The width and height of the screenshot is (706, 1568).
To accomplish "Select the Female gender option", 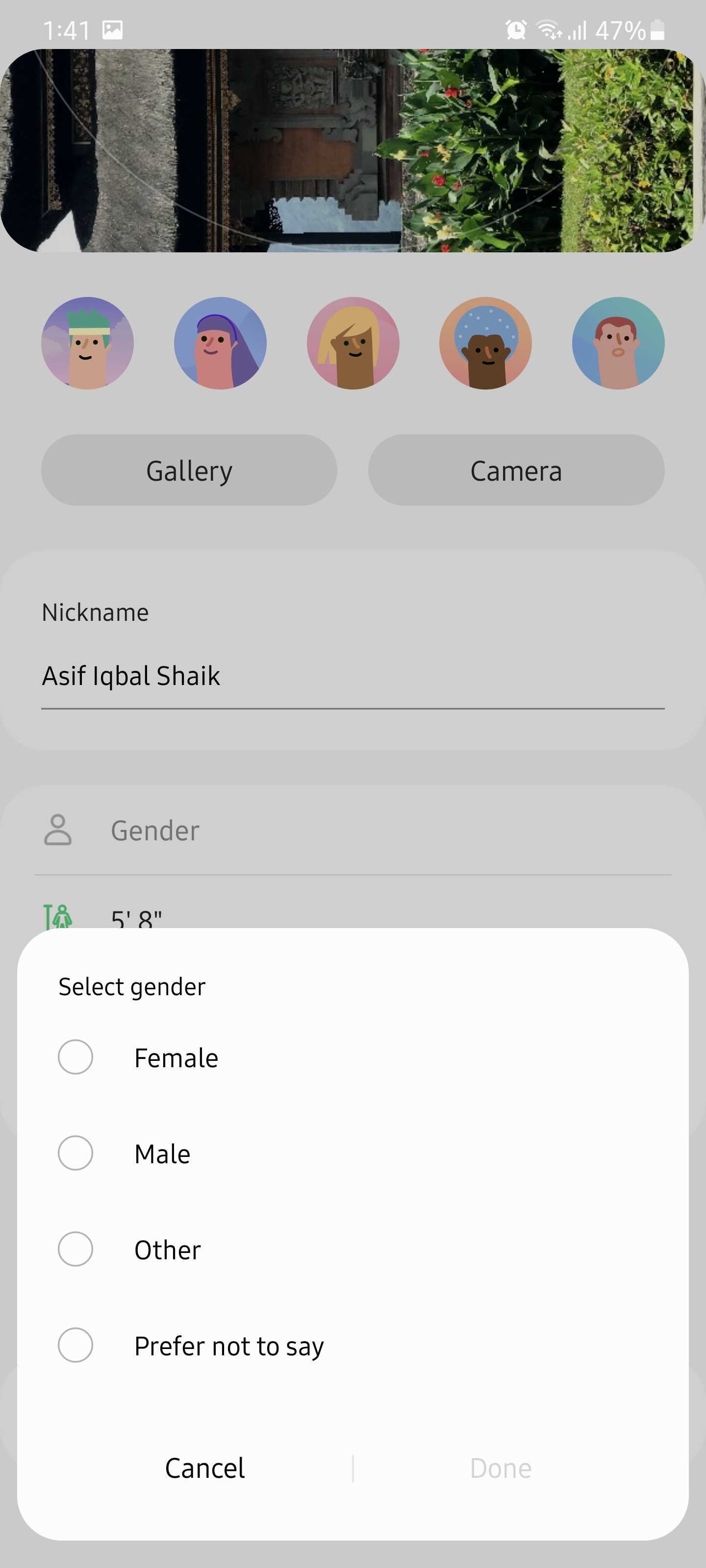I will (76, 1057).
